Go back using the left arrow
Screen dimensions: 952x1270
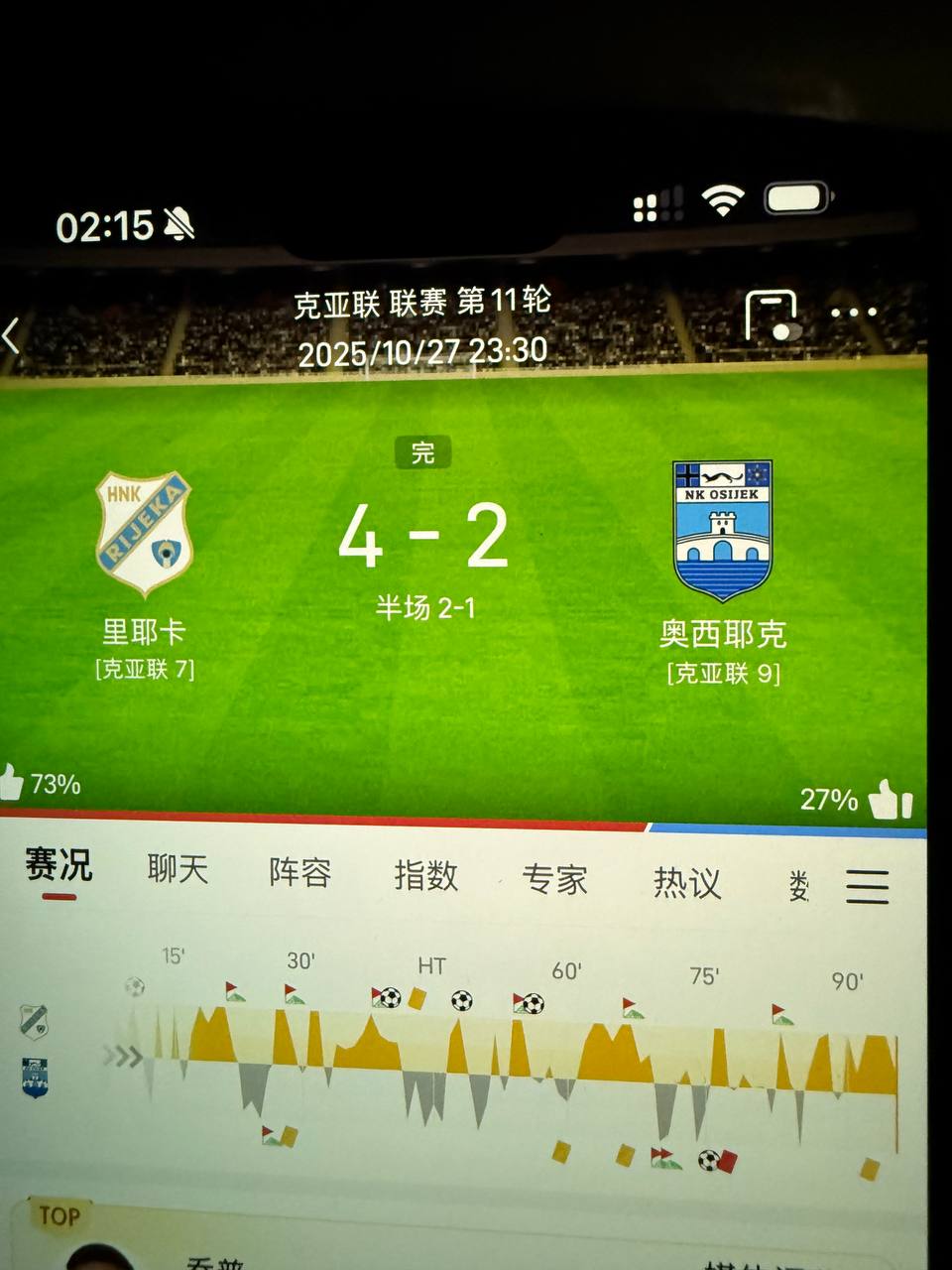point(12,335)
